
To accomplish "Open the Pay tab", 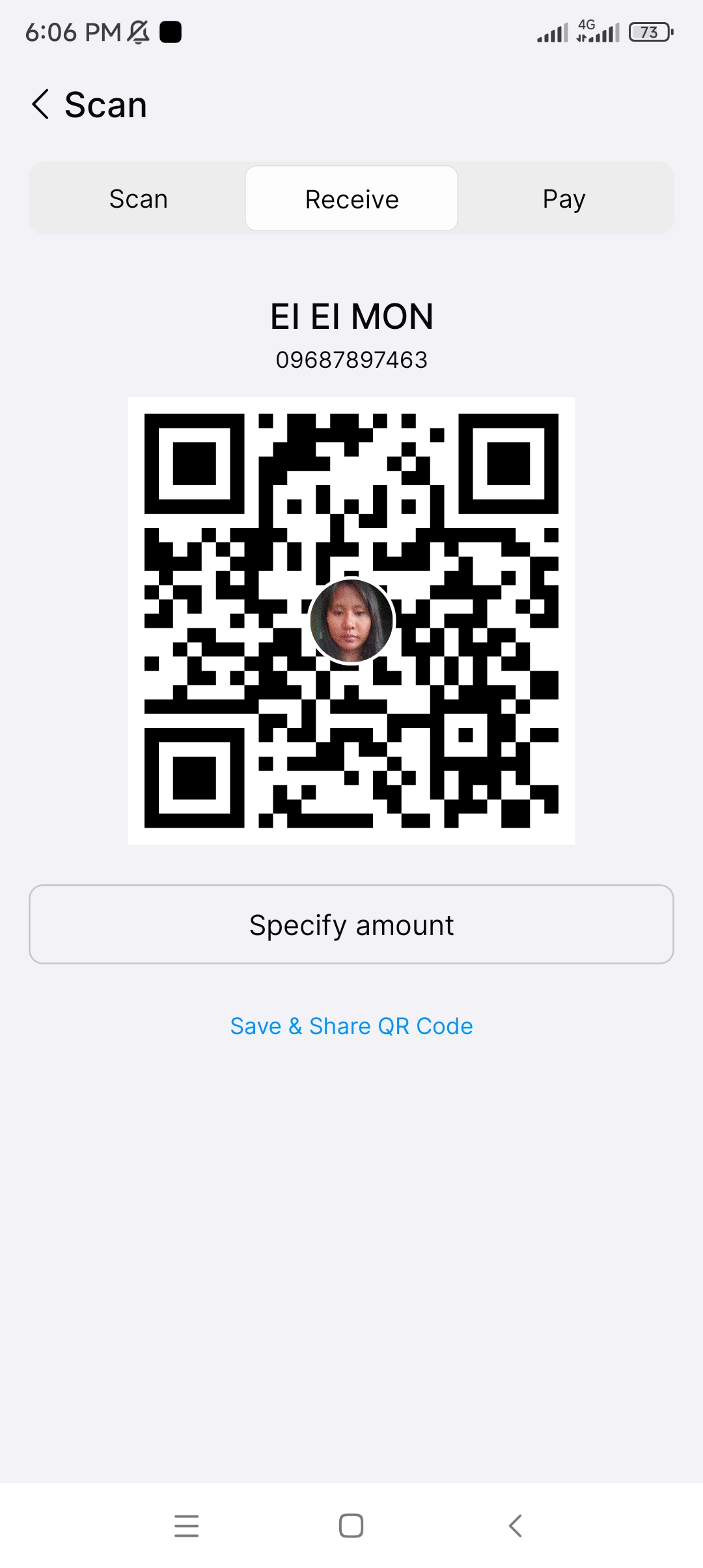I will pyautogui.click(x=564, y=199).
